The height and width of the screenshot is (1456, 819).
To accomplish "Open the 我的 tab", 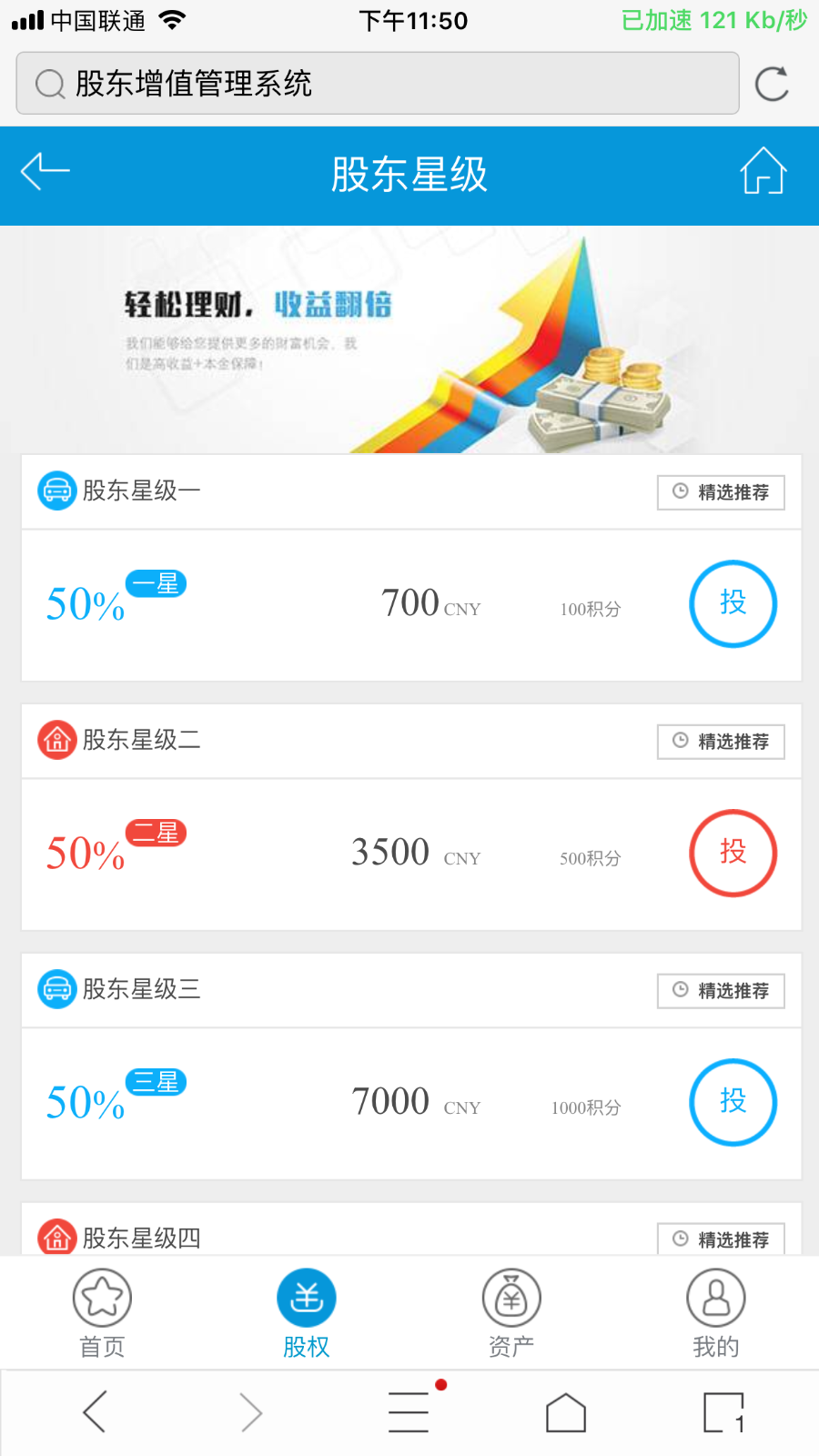I will (x=716, y=1314).
